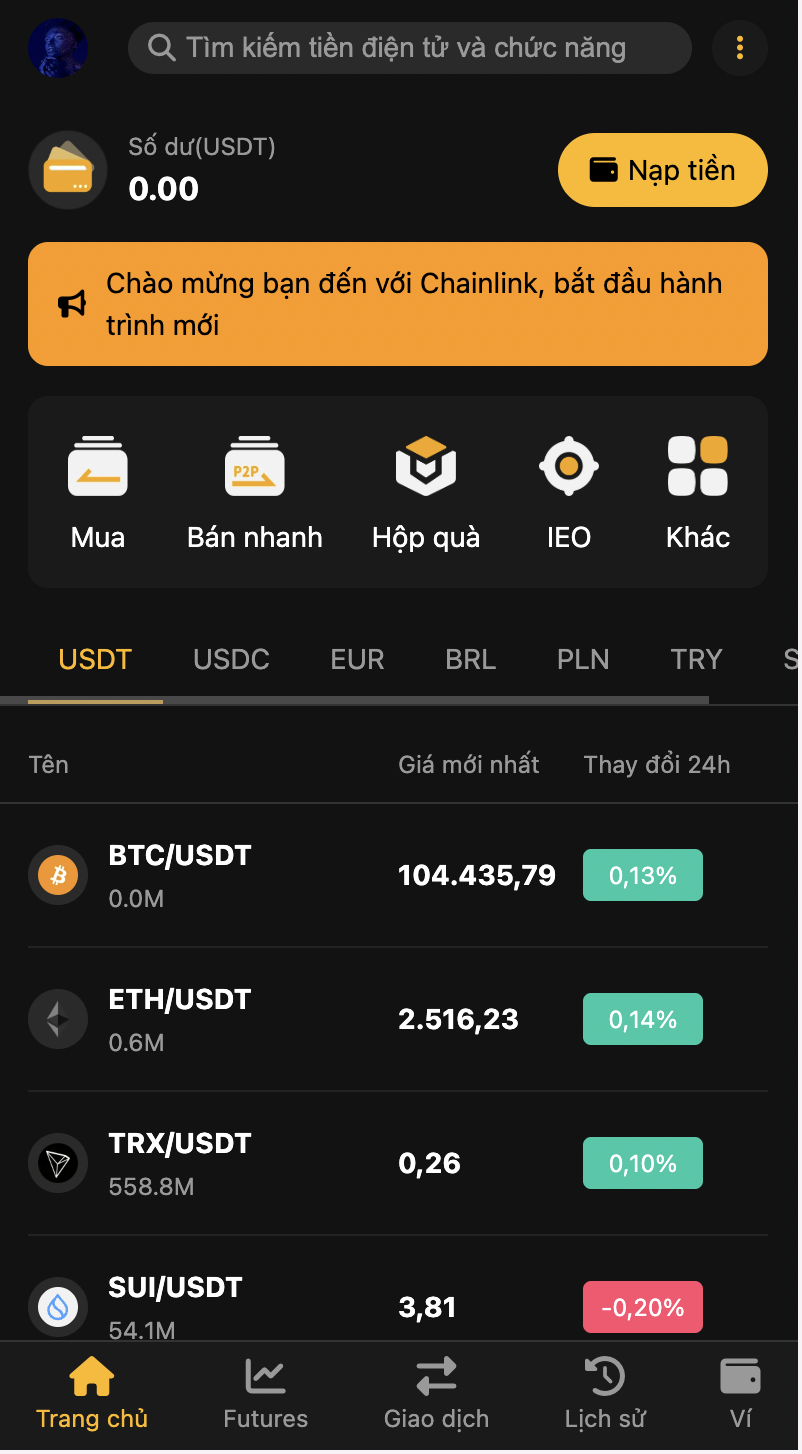802x1454 pixels.
Task: Go to the Futures tab
Action: coord(265,1395)
